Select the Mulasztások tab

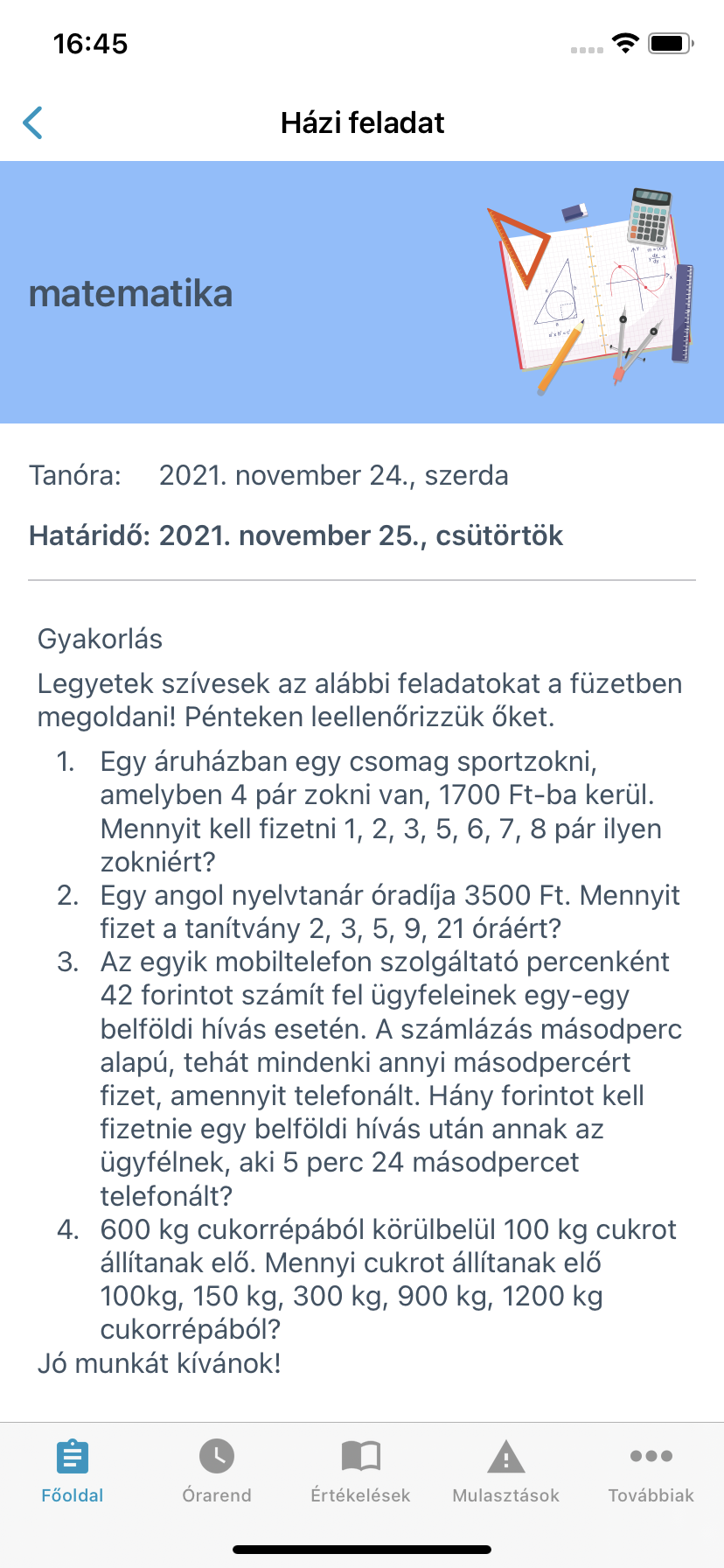(x=505, y=1472)
